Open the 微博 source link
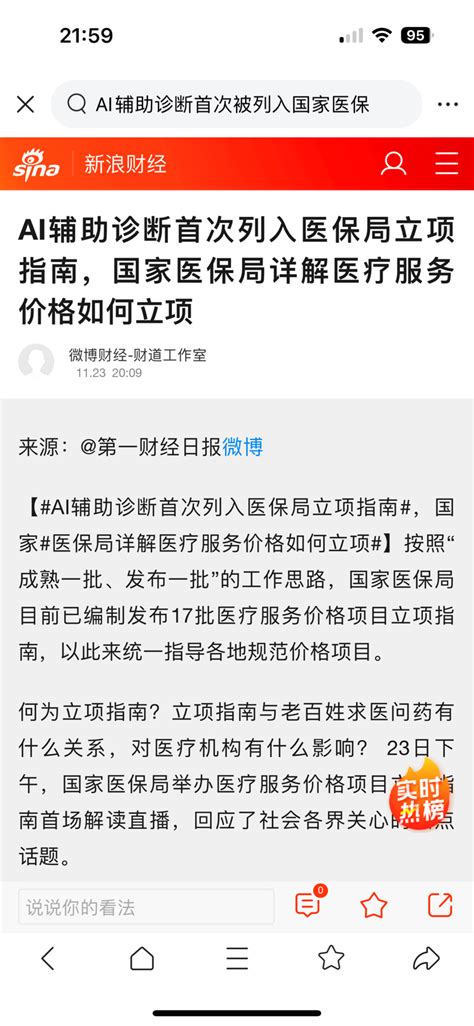The height and width of the screenshot is (1026, 474). pyautogui.click(x=243, y=447)
